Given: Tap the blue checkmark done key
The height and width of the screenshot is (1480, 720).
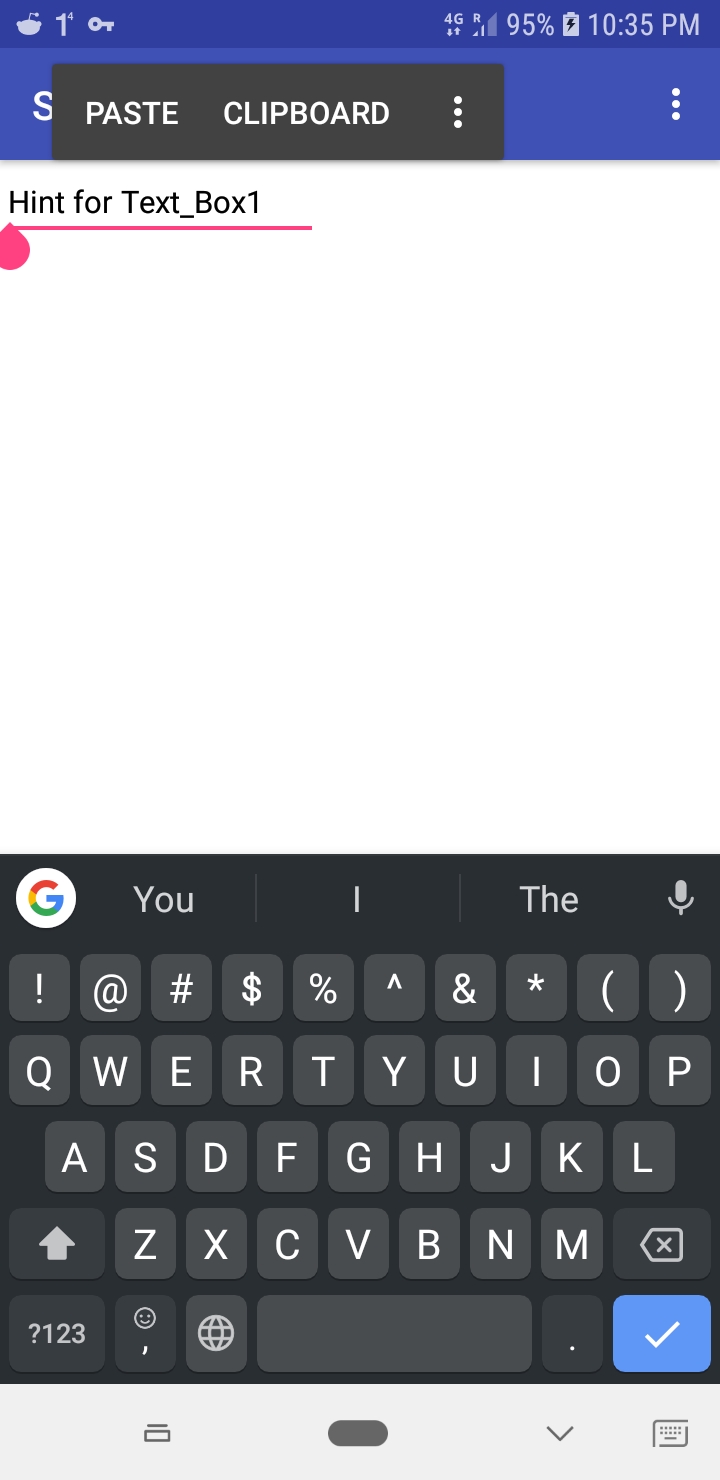Looking at the screenshot, I should point(661,1333).
